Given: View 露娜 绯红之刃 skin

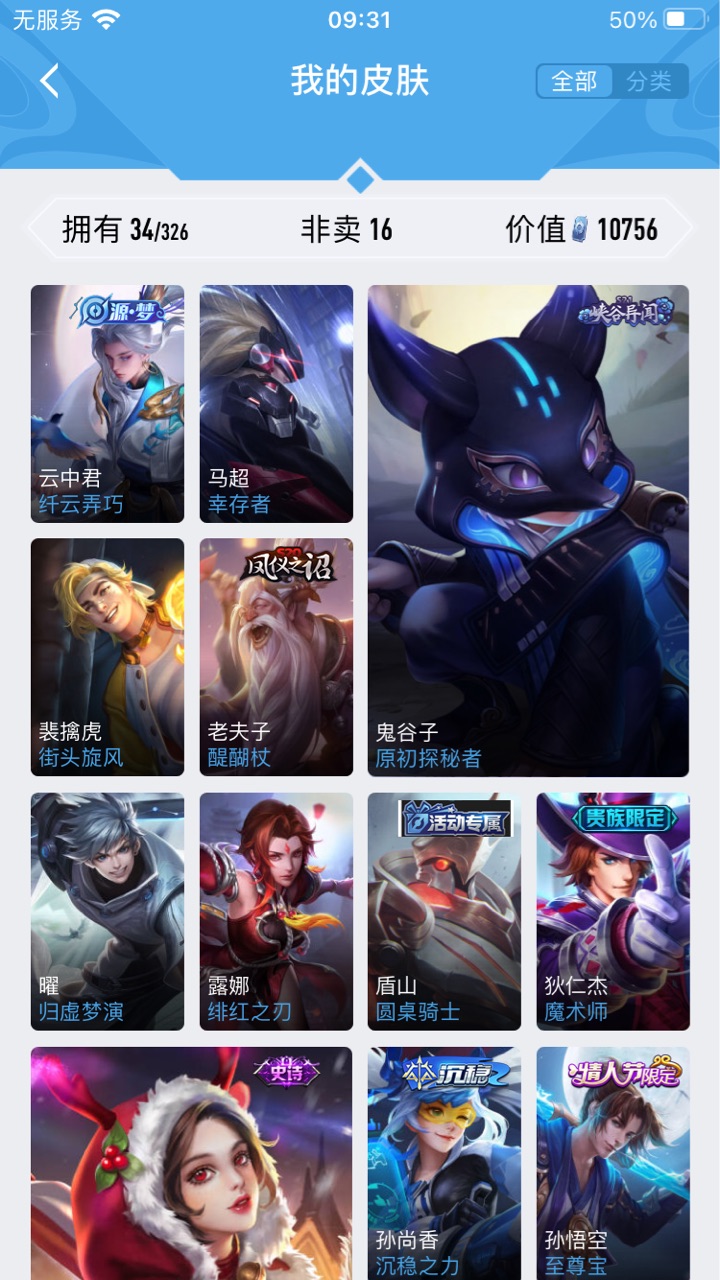Looking at the screenshot, I should 276,911.
